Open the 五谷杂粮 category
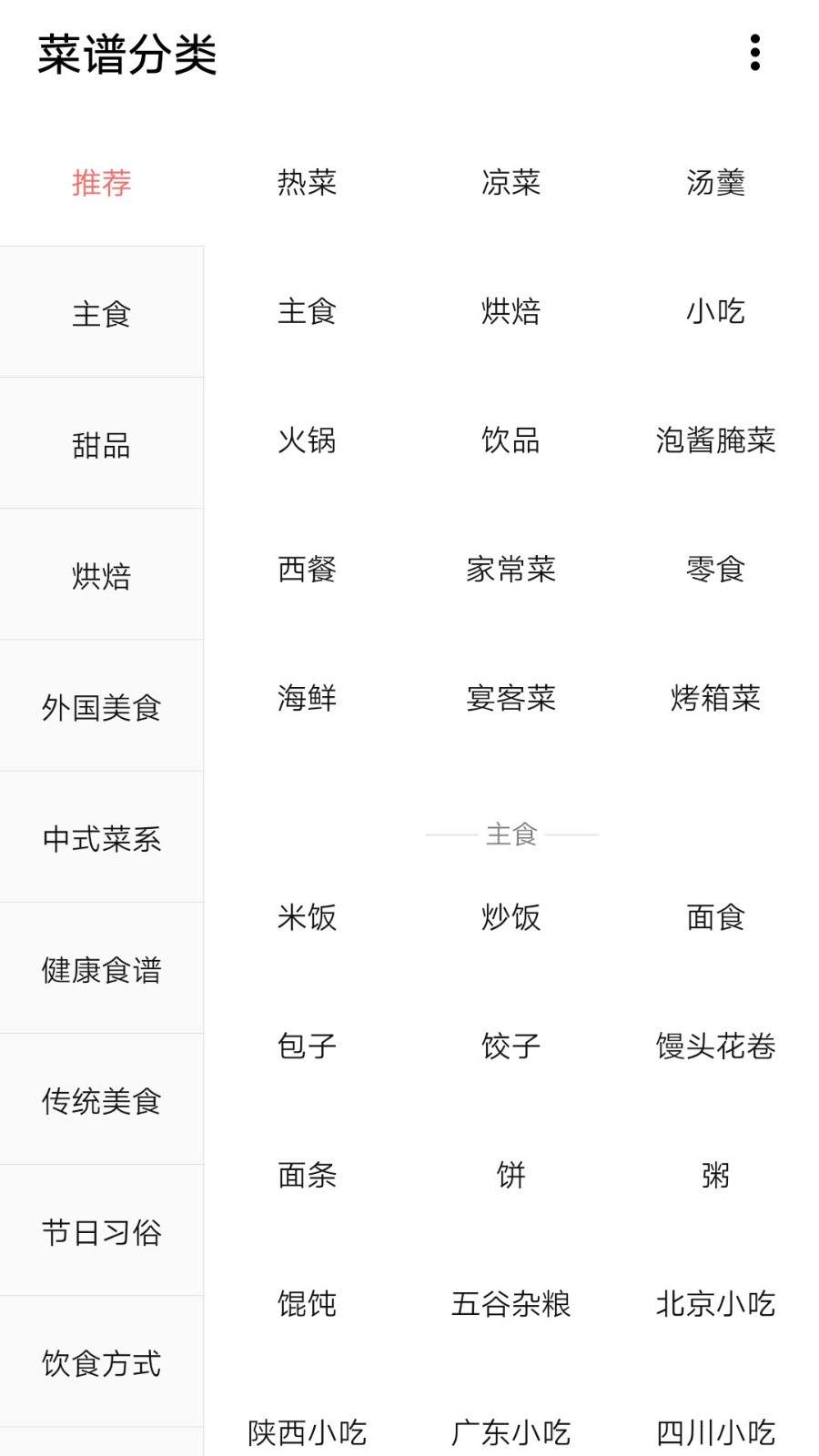This screenshot has height=1456, width=819. (x=511, y=1304)
